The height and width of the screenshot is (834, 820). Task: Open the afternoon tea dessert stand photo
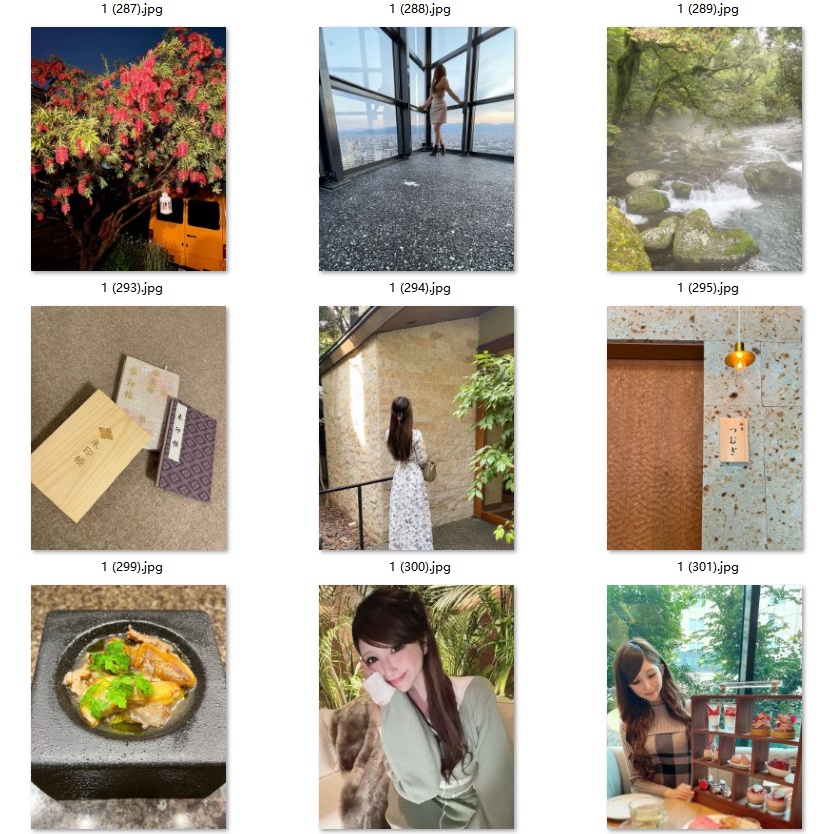[704, 707]
